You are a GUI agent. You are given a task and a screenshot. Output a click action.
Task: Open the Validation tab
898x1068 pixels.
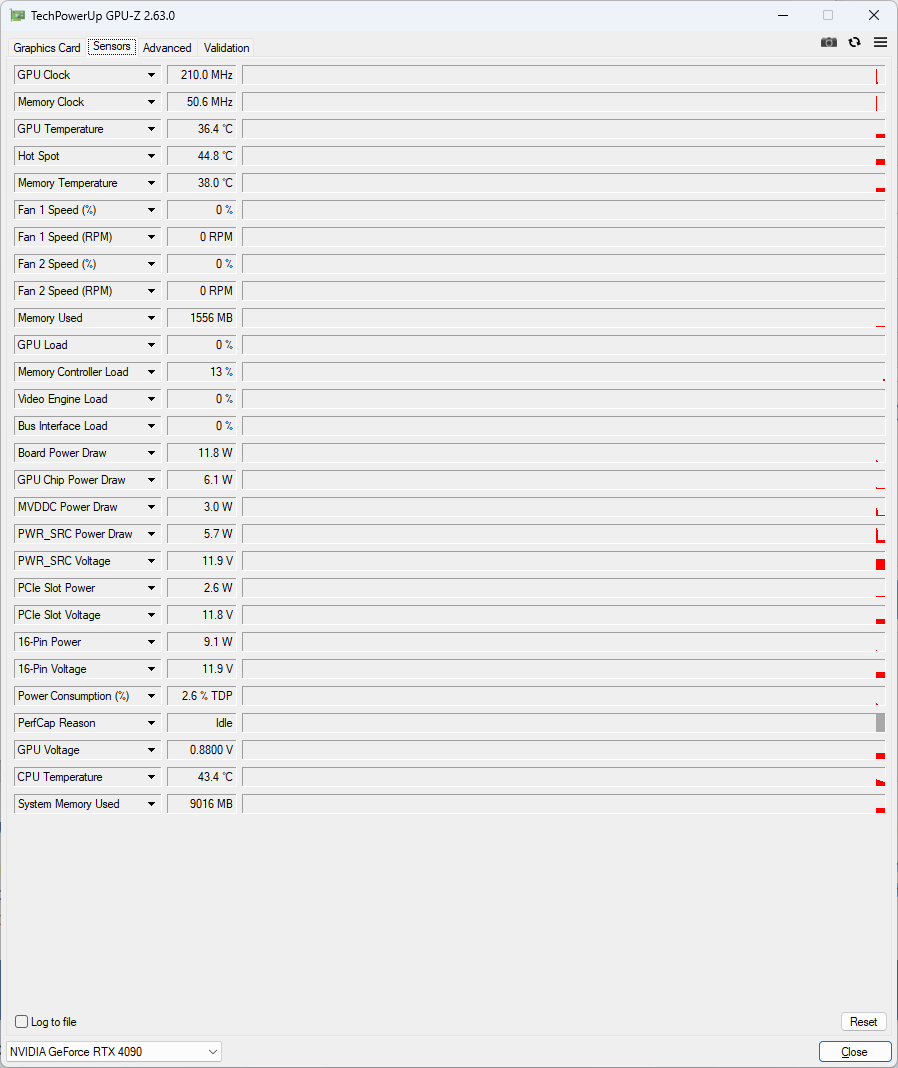pos(227,48)
